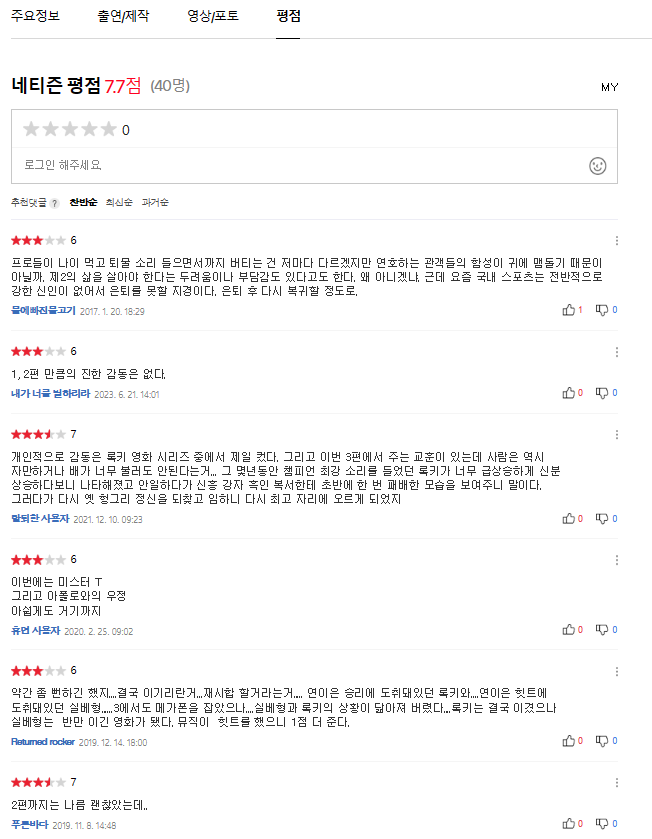Open the emoji smiley picker
Viewport: 652px width, 839px height.
pos(598,166)
